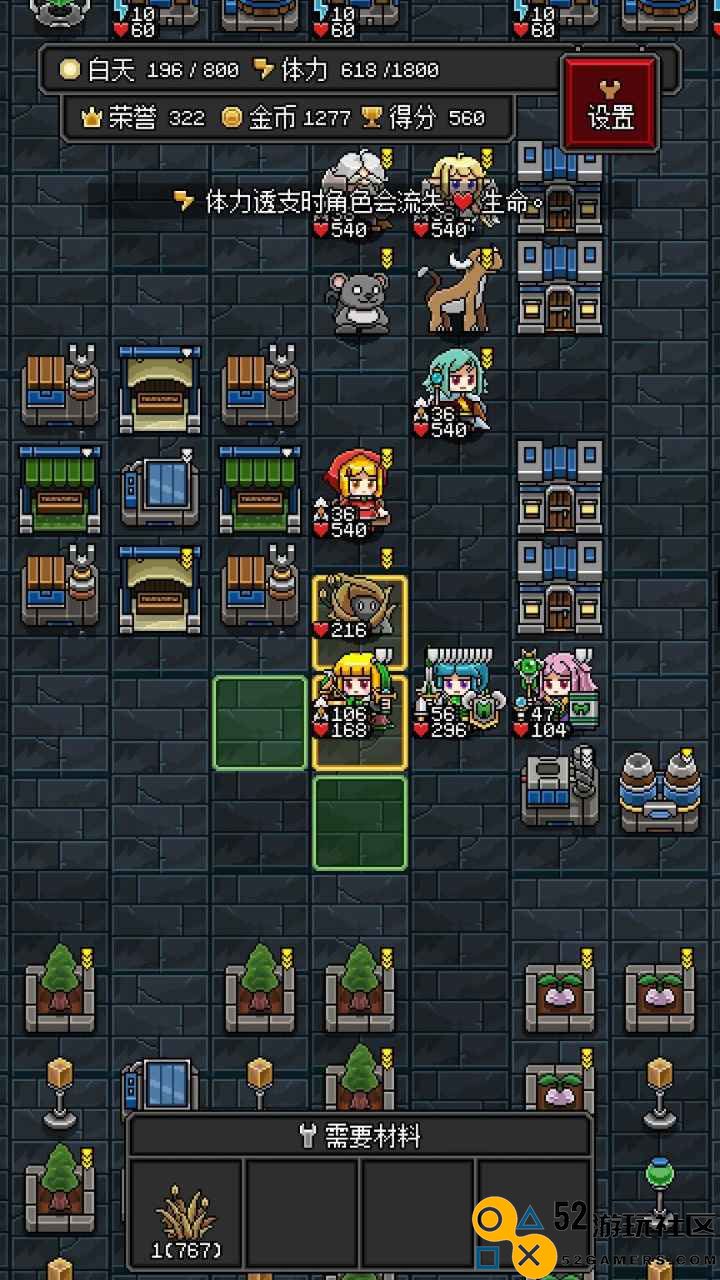Open the 设置 settings button
Screen dimensions: 720x1280
pos(610,102)
